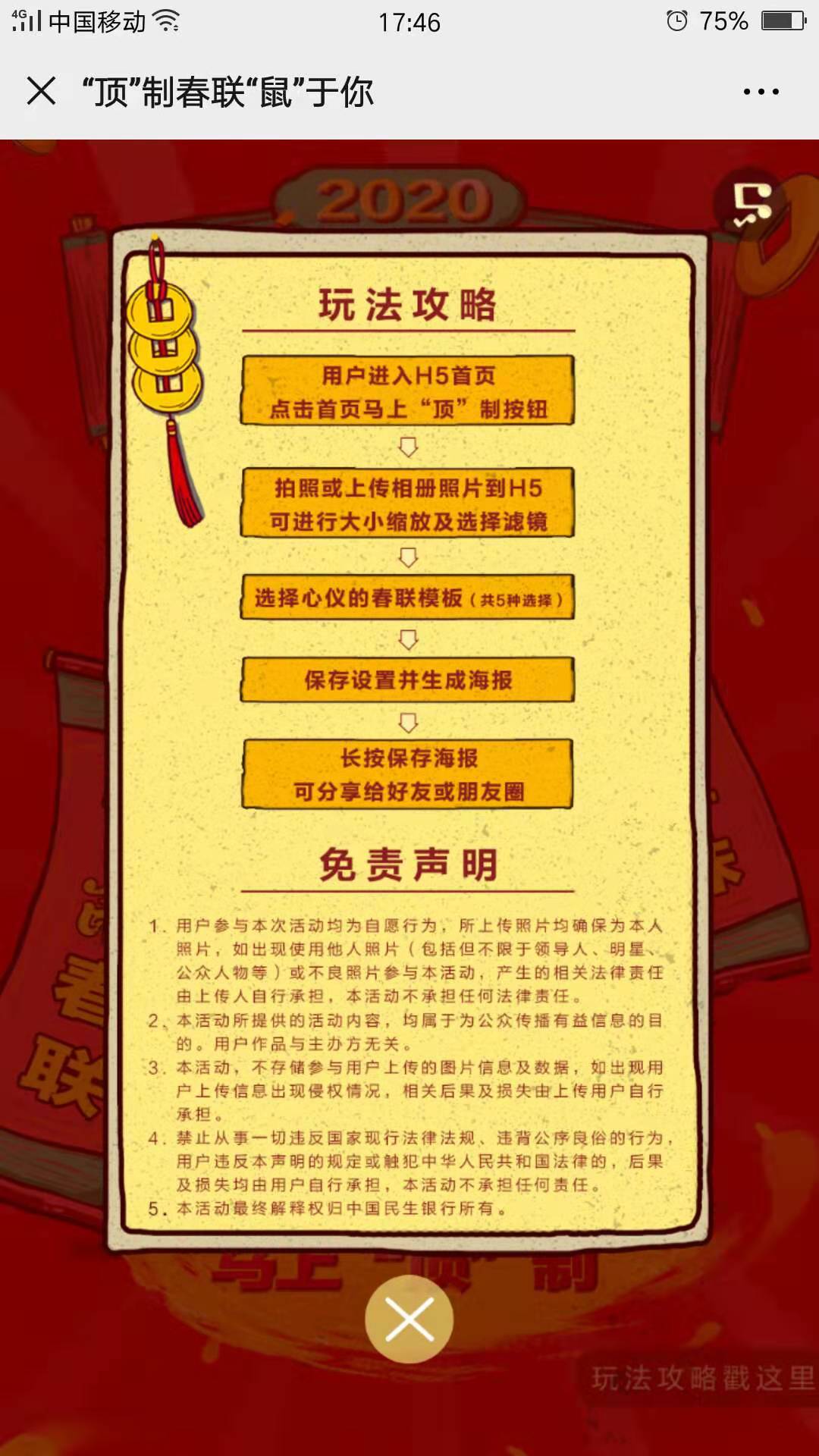Close the WeChat web page
Viewport: 819px width, 1456px height.
41,92
